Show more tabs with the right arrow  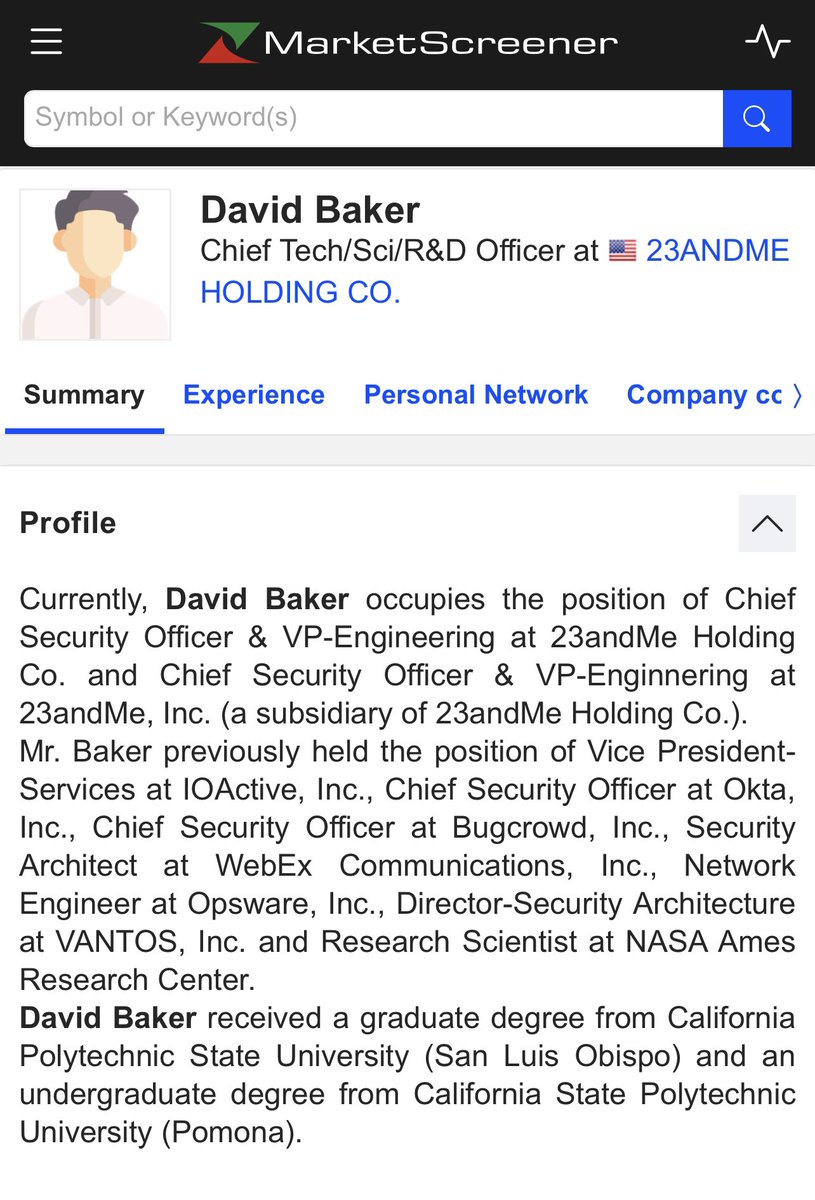pyautogui.click(x=797, y=396)
